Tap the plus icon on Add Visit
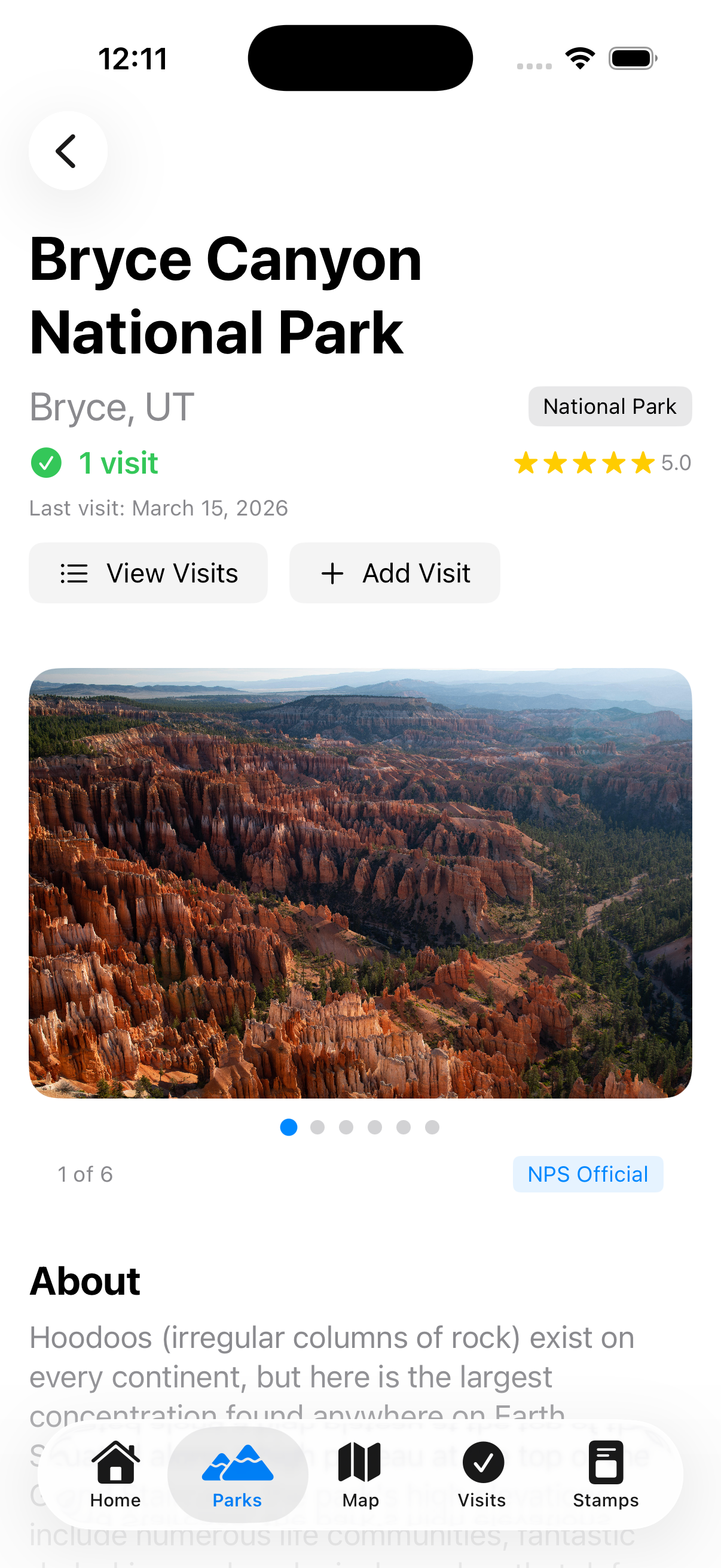 [332, 573]
